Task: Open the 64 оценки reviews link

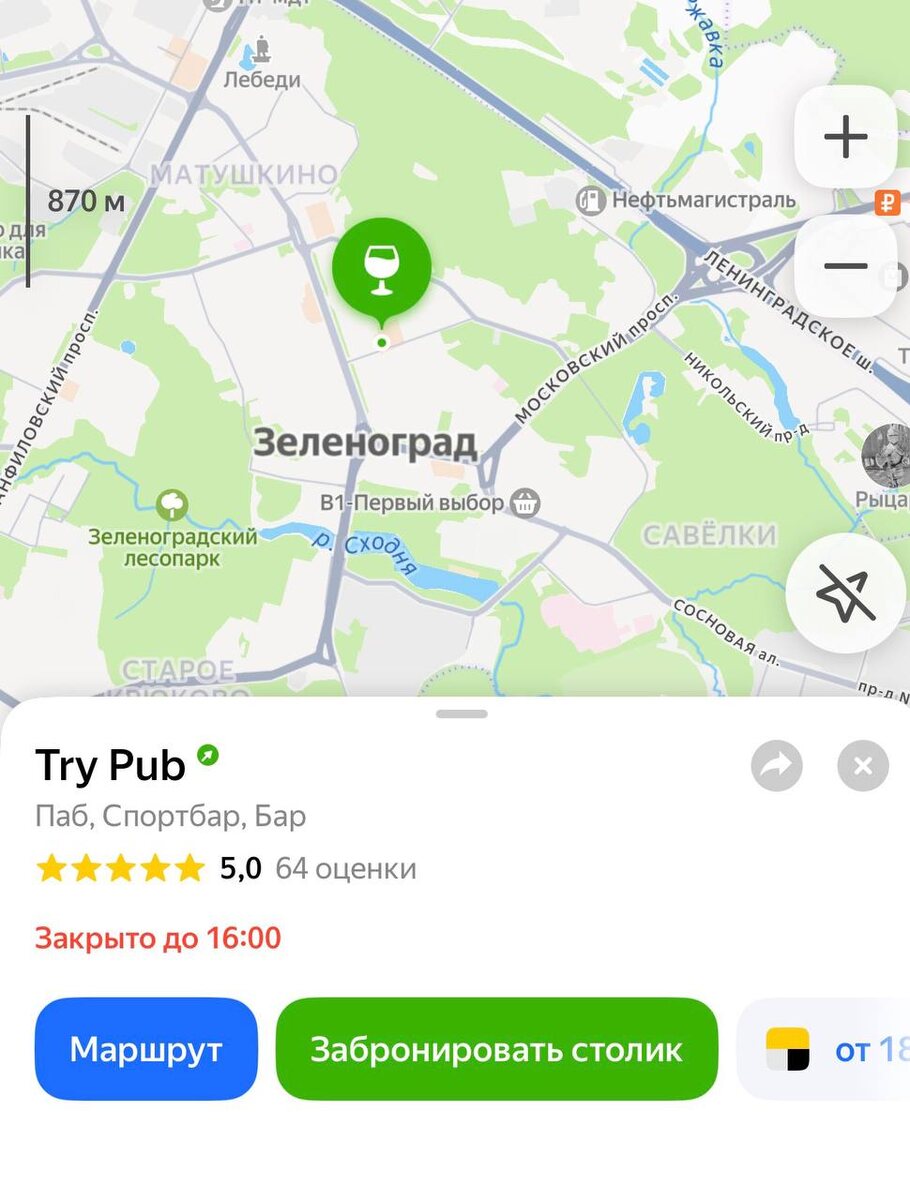Action: point(347,868)
